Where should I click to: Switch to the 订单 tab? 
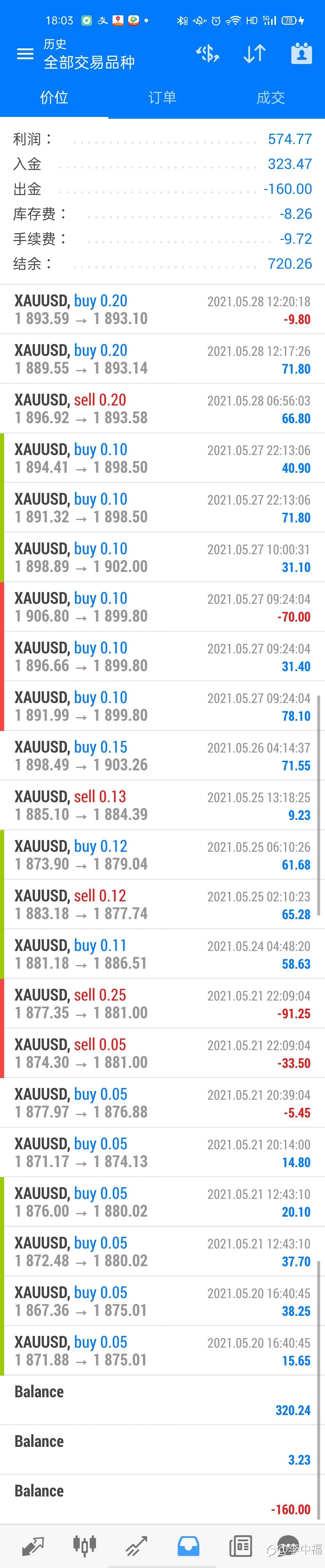pos(162,97)
